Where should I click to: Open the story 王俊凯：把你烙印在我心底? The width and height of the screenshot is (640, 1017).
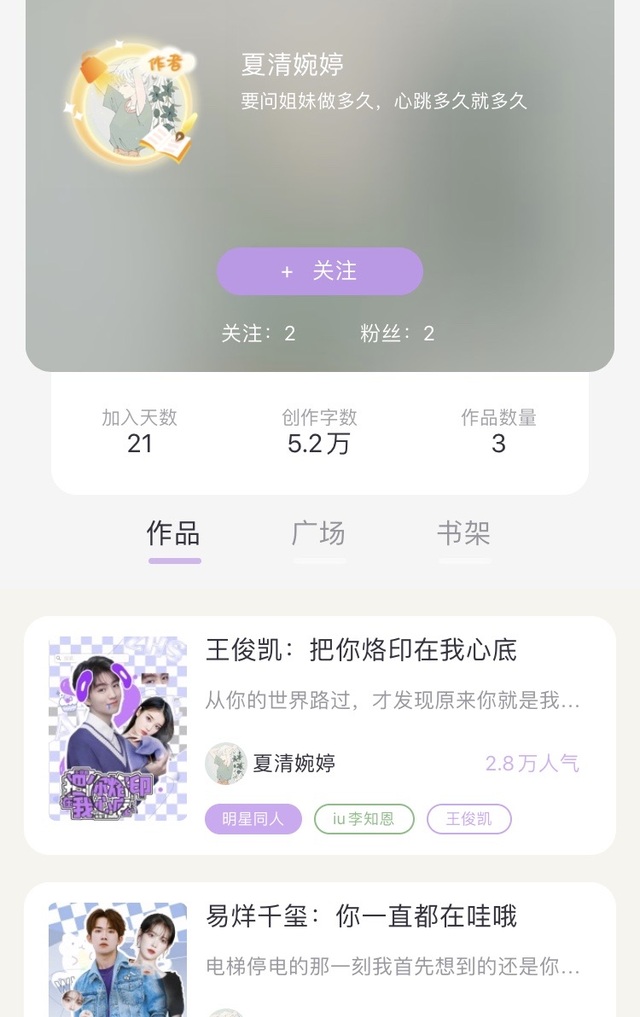tap(361, 650)
